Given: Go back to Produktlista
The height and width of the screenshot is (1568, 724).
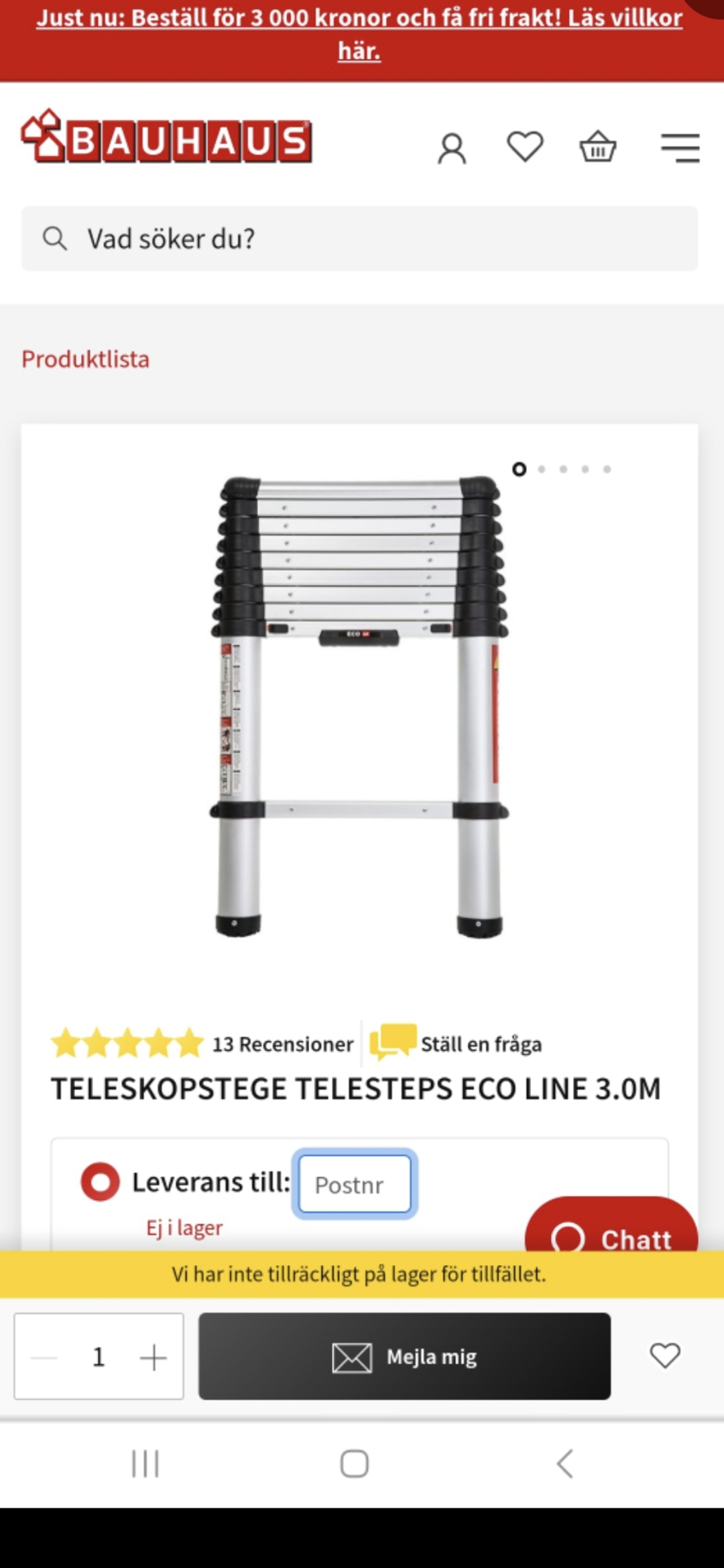Looking at the screenshot, I should point(86,359).
